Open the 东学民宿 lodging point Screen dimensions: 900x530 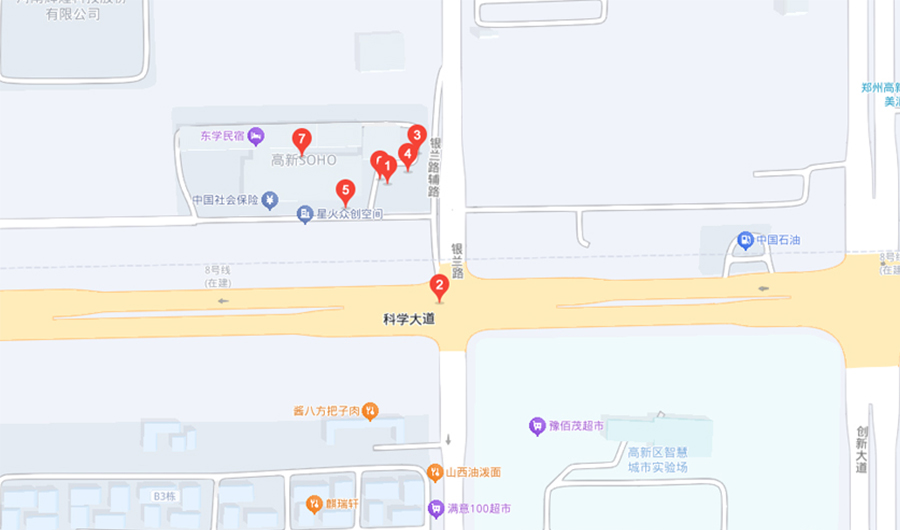(256, 135)
